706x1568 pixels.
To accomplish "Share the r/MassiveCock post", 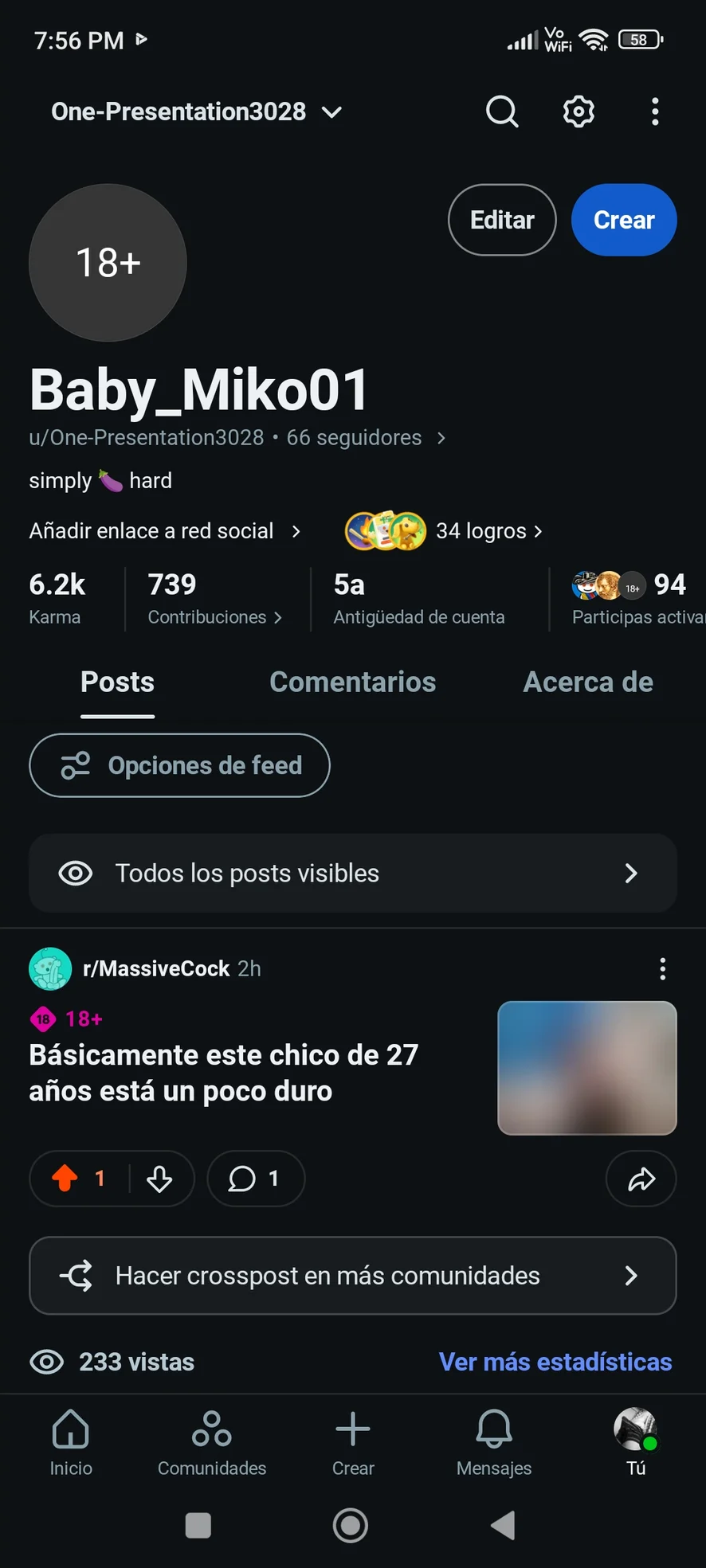I will pos(641,1179).
